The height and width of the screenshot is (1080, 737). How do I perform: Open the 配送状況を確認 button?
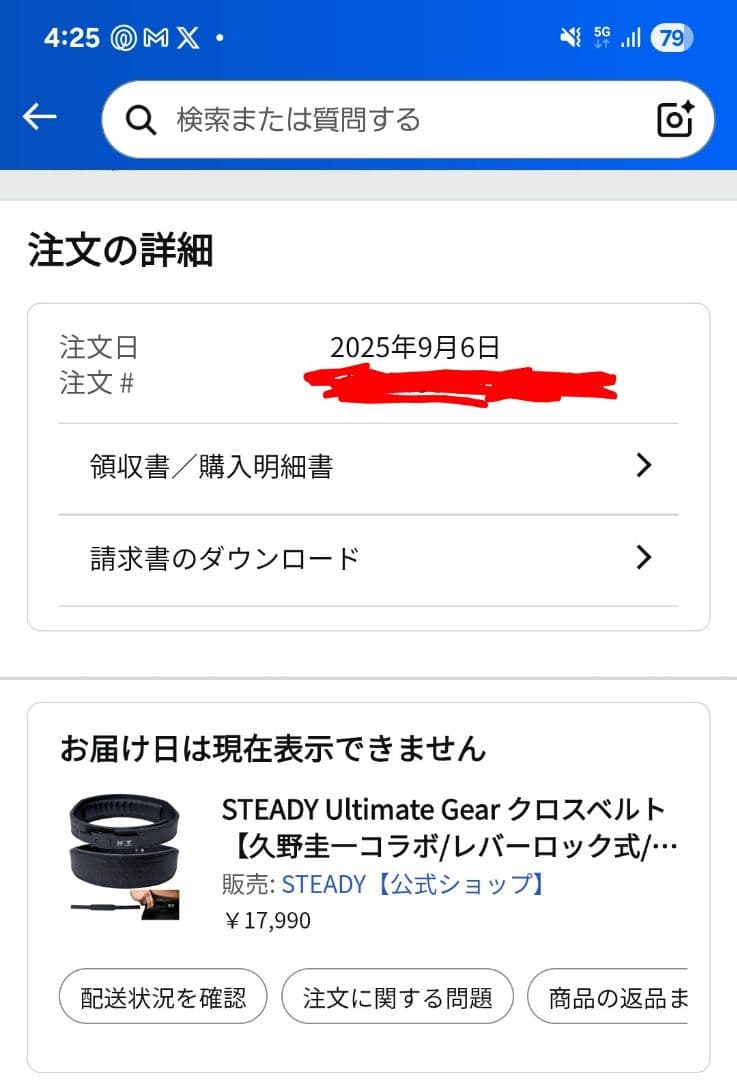(x=162, y=996)
